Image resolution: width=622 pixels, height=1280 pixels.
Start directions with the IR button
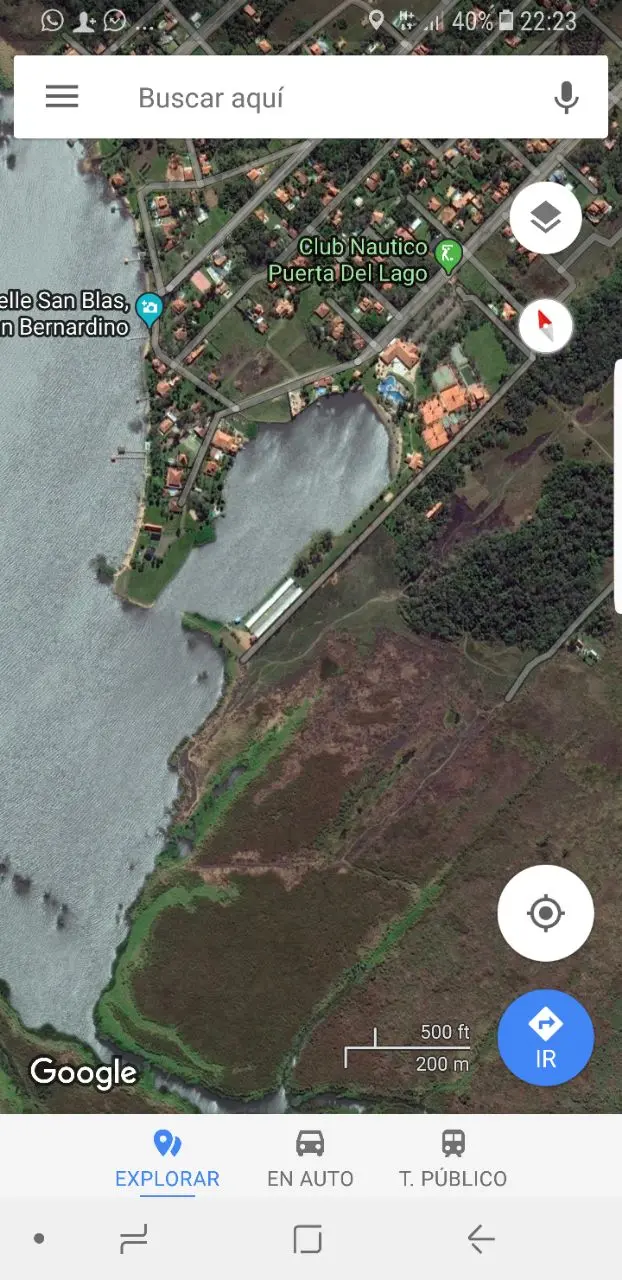545,1037
